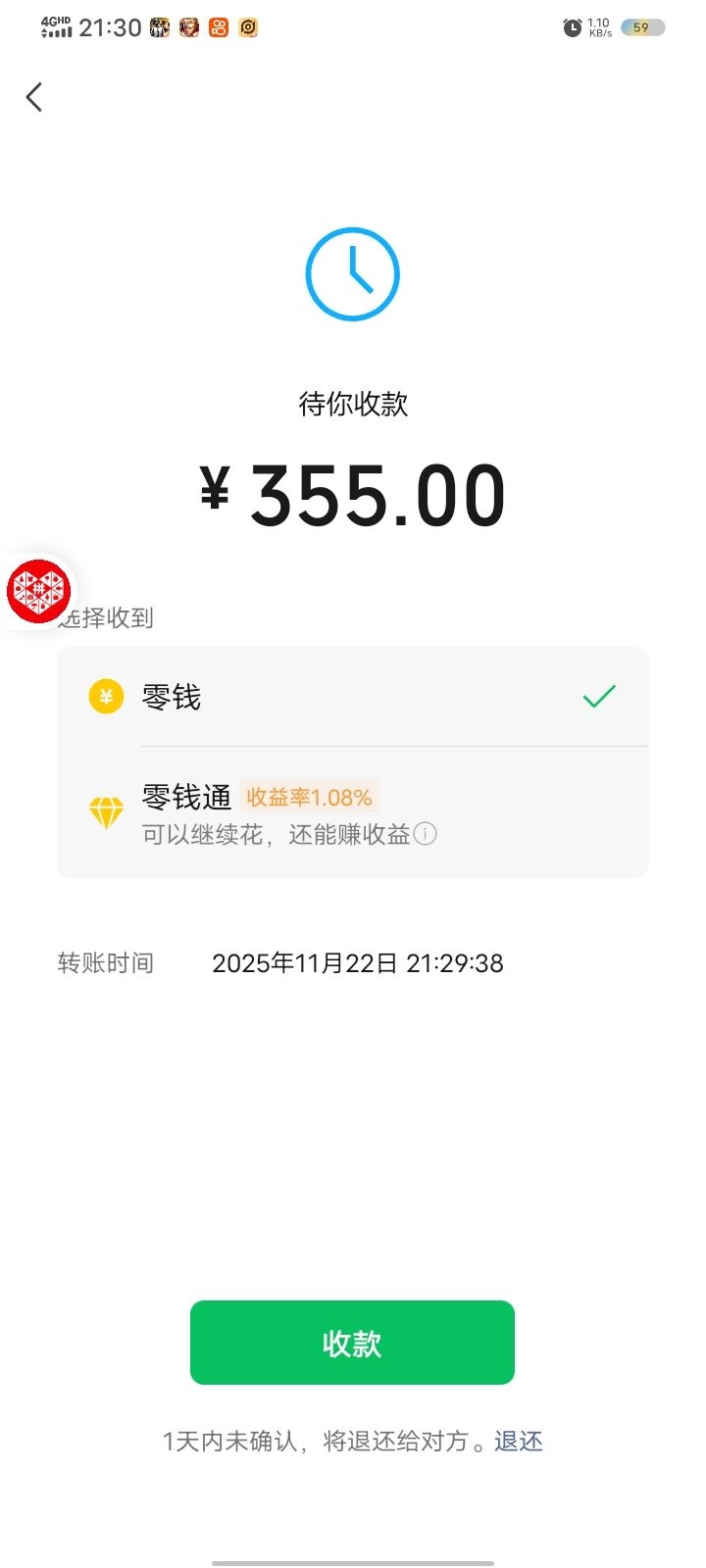
Task: Go back using the top-left arrow
Action: (34, 97)
